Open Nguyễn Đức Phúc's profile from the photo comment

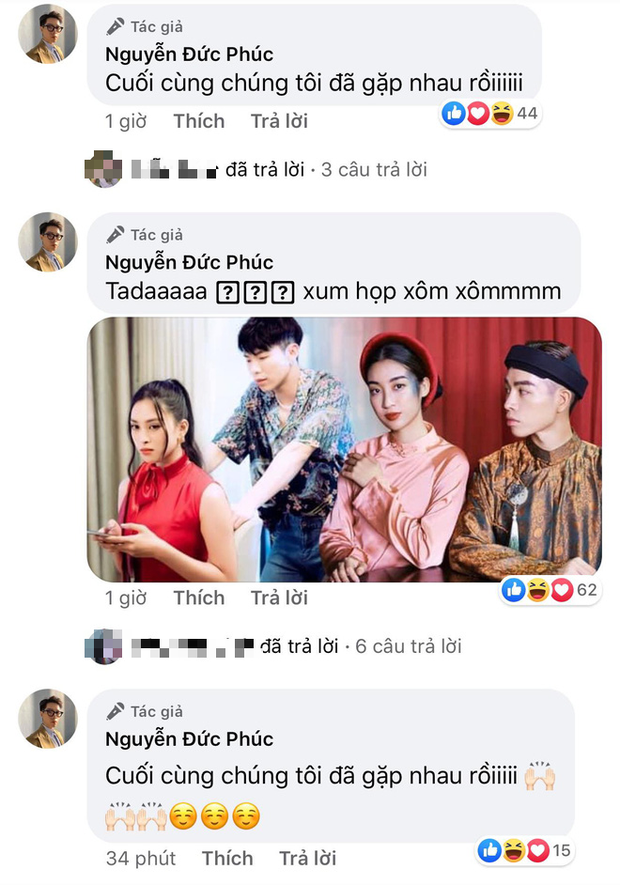coord(188,262)
